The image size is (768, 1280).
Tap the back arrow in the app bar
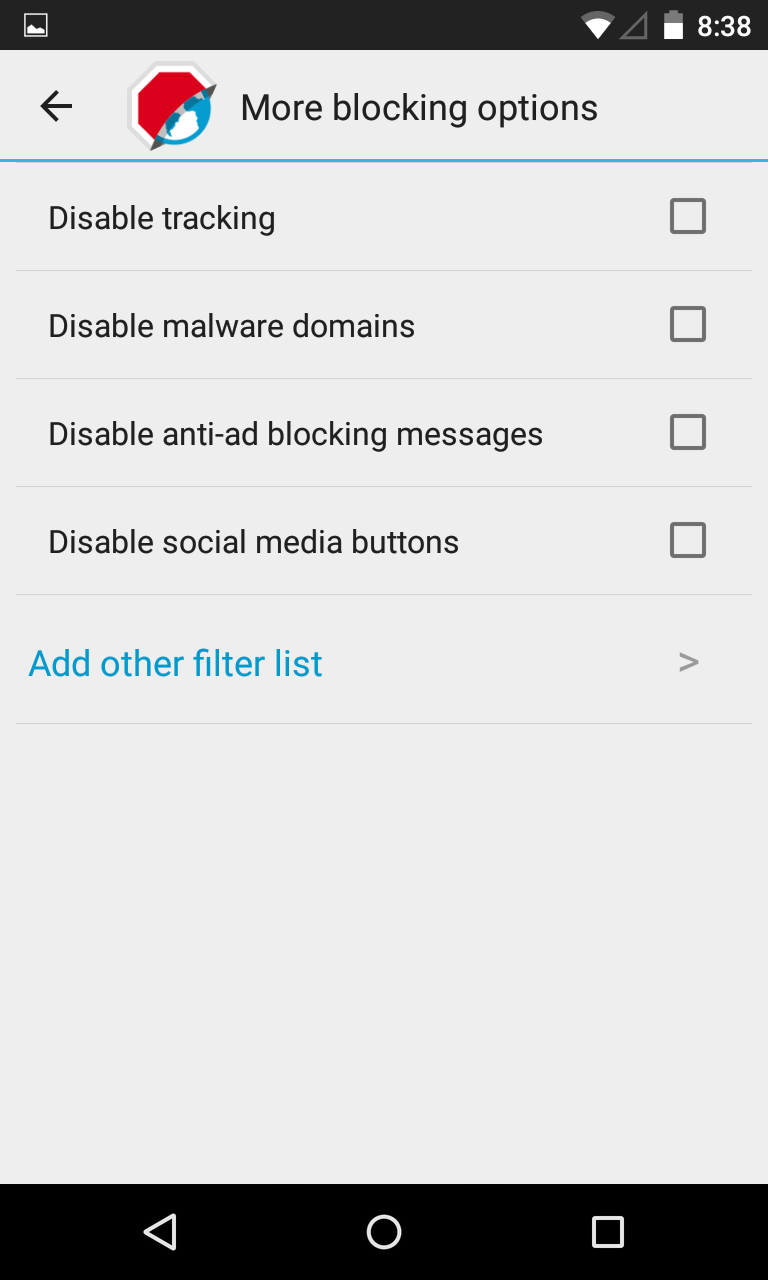55,106
